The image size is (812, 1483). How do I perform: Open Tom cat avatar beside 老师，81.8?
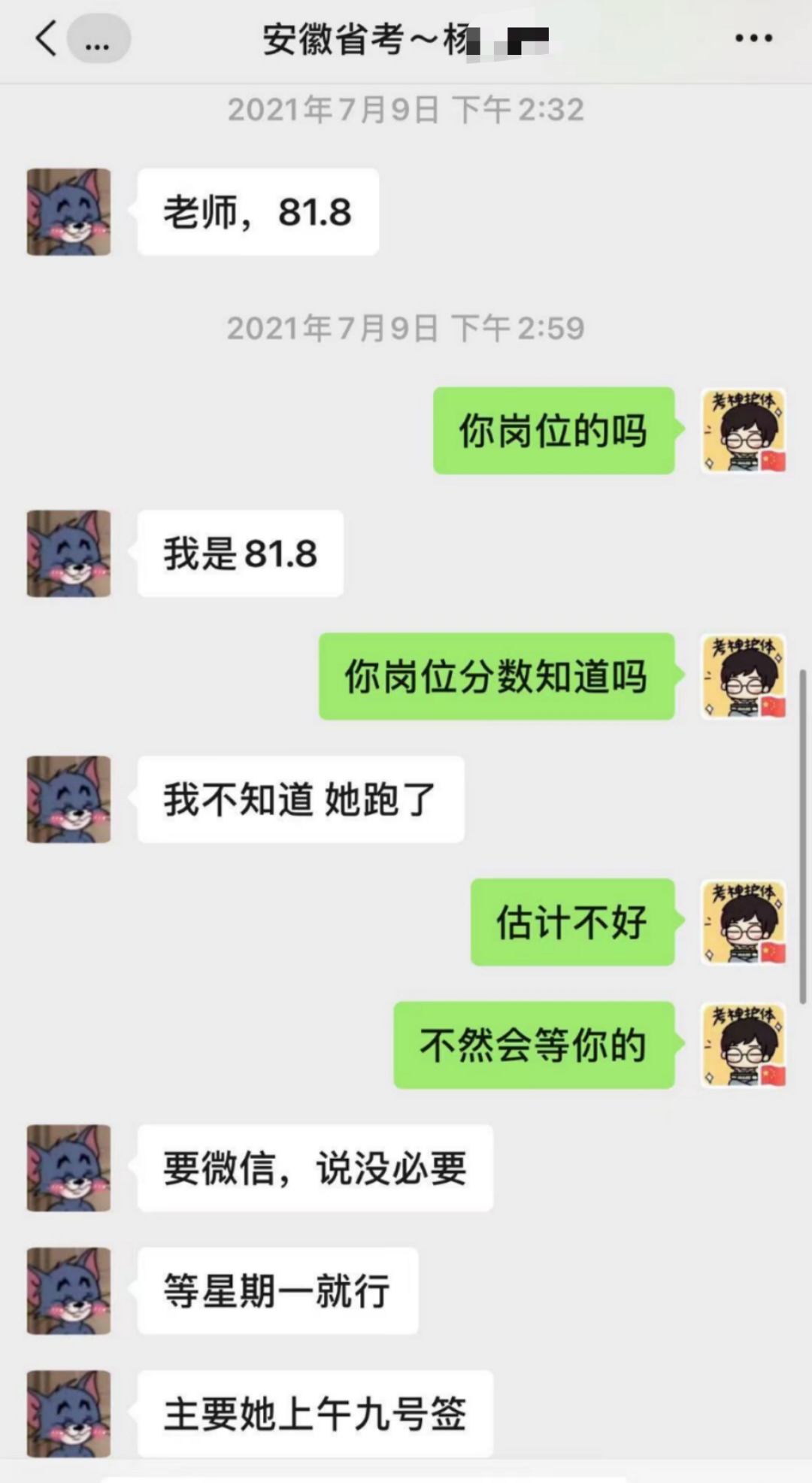pyautogui.click(x=68, y=211)
